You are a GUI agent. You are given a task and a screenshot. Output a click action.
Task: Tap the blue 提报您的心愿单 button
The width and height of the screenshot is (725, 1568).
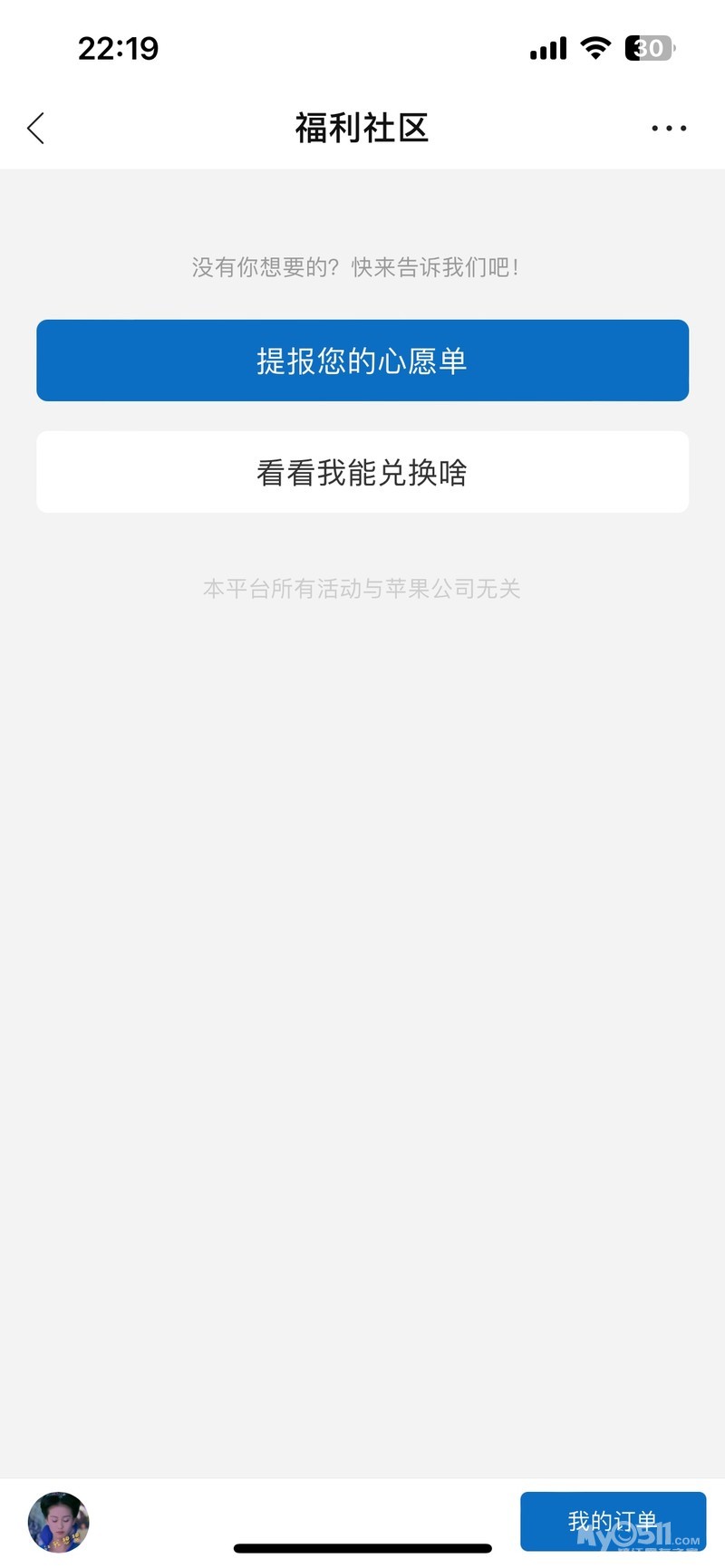coord(362,361)
